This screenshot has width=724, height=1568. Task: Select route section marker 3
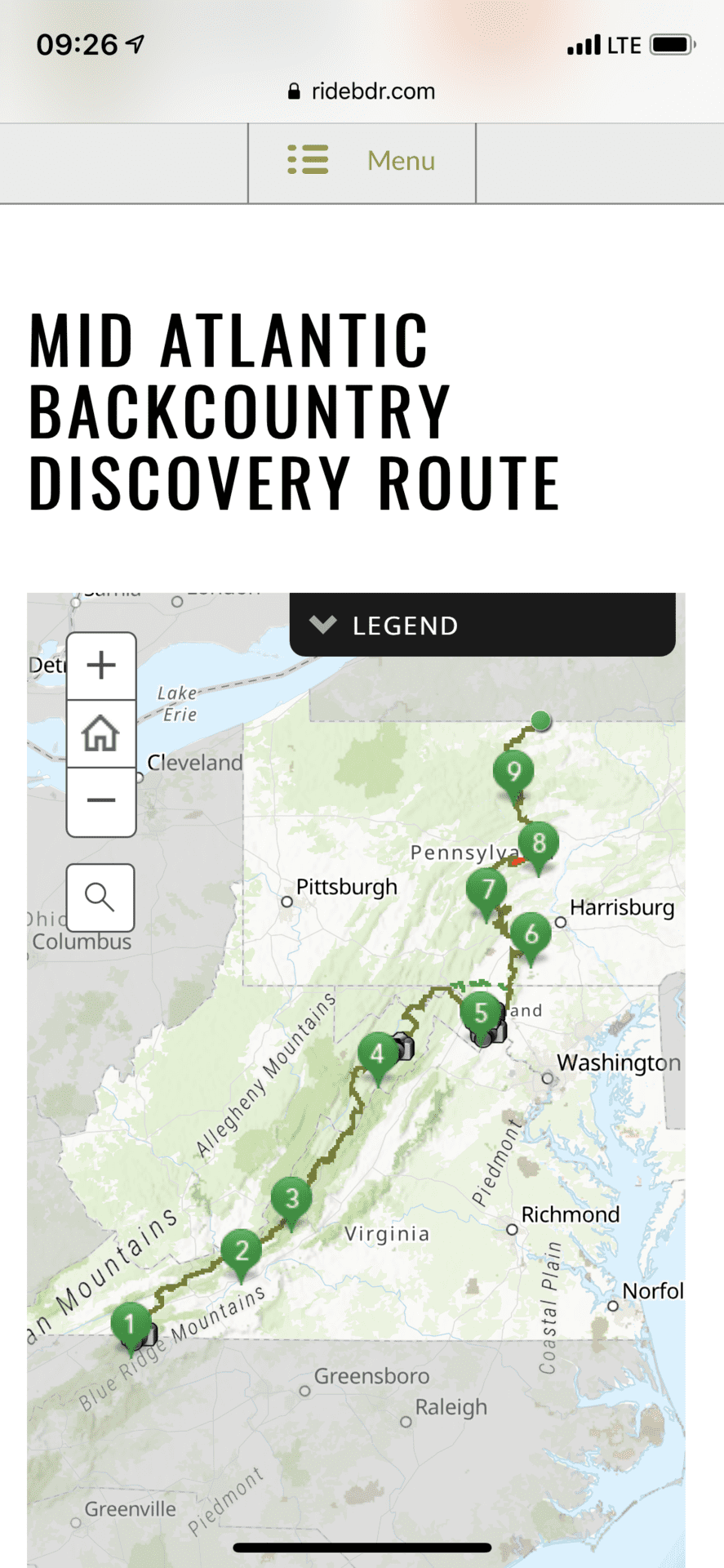291,1202
